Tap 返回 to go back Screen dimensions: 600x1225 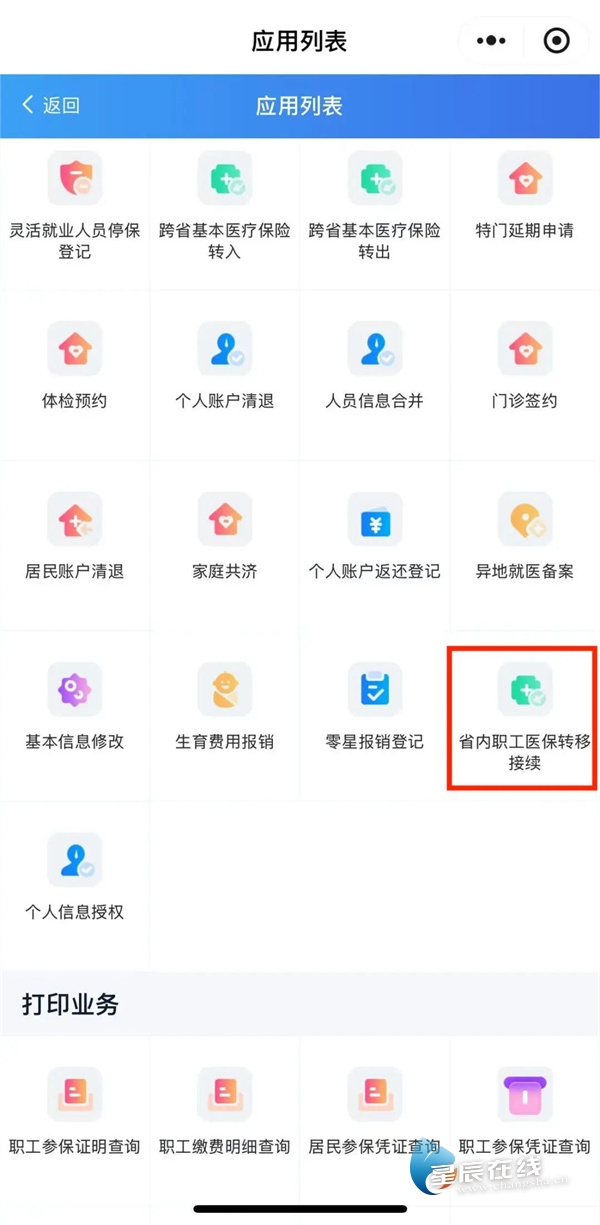click(50, 105)
